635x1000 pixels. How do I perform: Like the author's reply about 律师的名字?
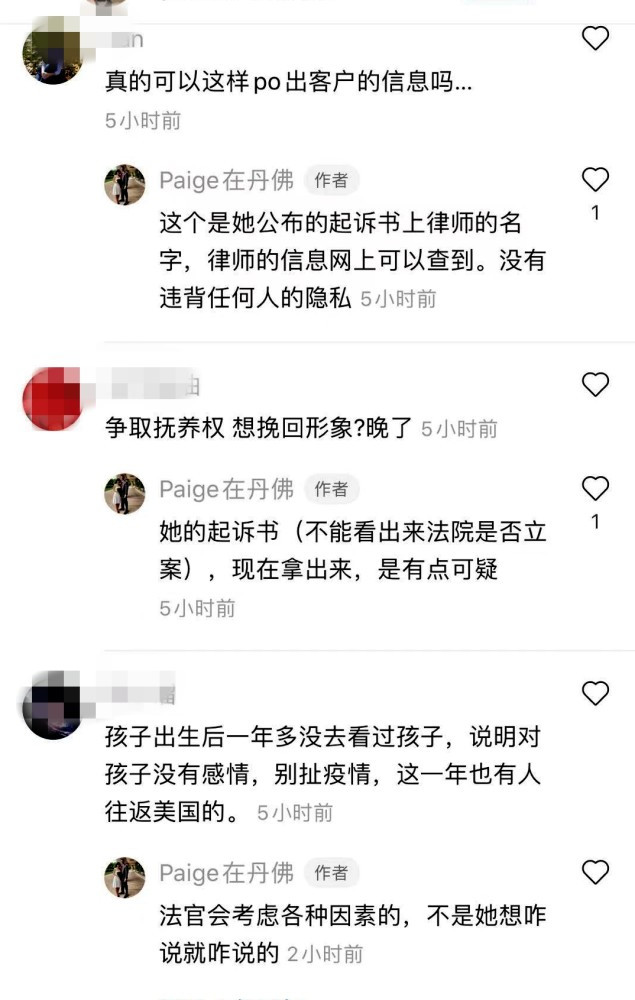coord(595,180)
